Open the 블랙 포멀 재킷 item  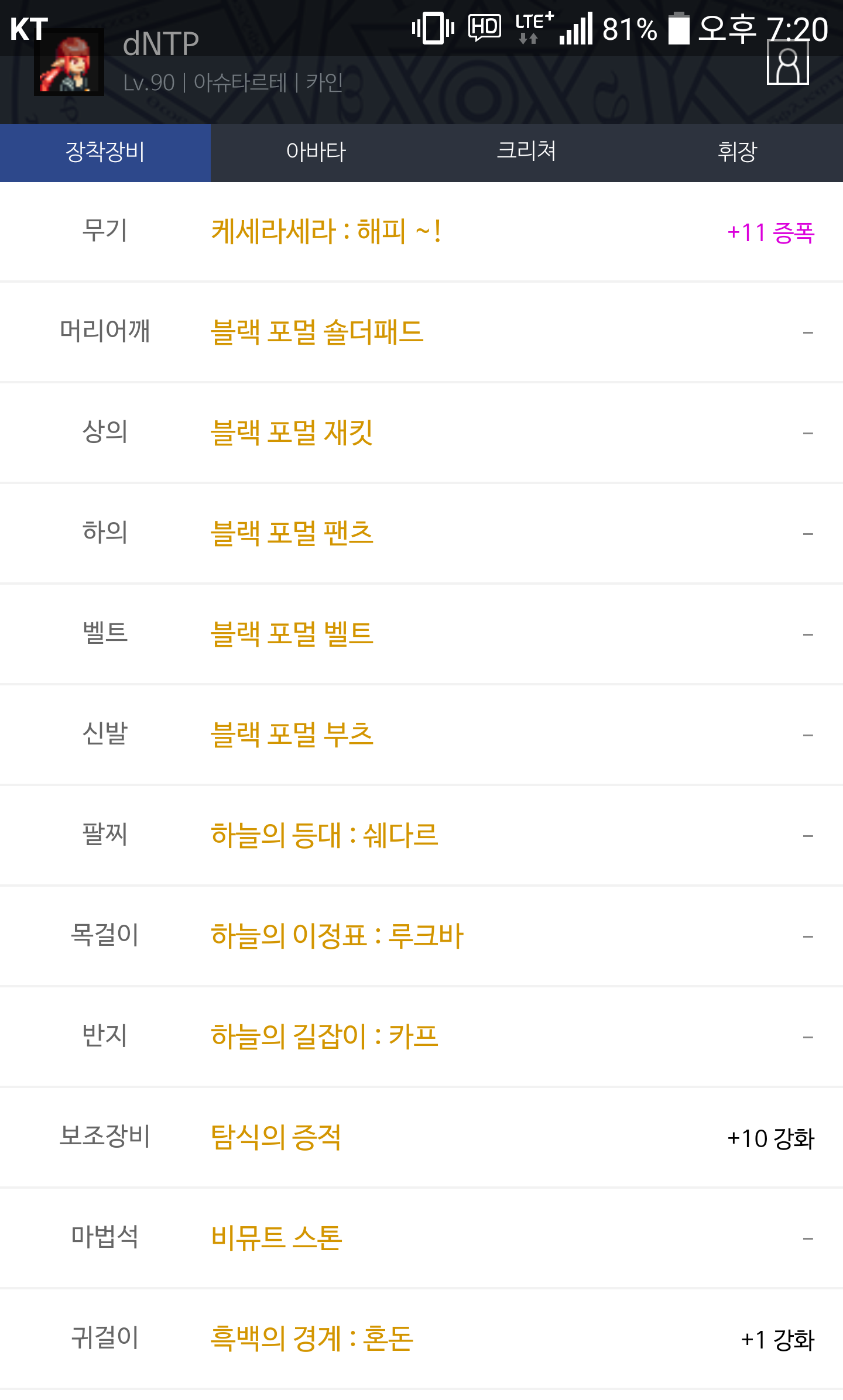(292, 433)
